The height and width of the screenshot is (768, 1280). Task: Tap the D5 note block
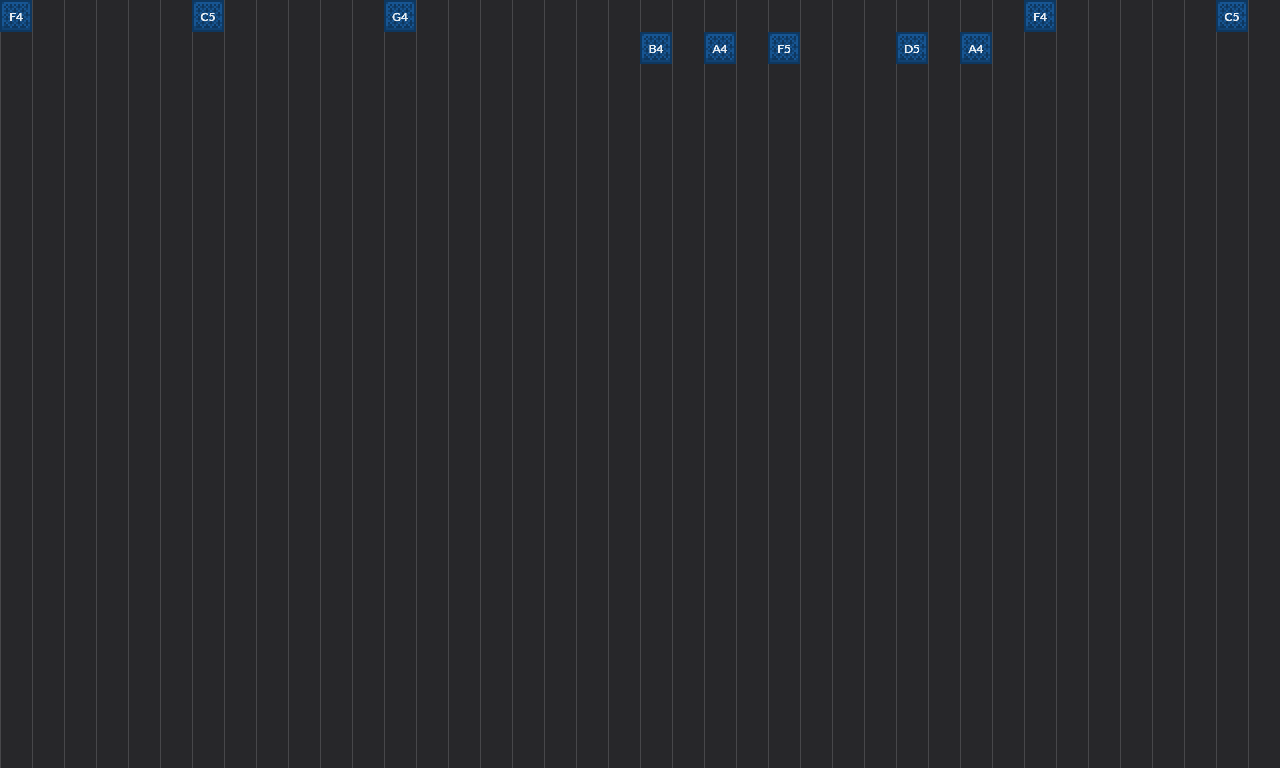(x=912, y=49)
